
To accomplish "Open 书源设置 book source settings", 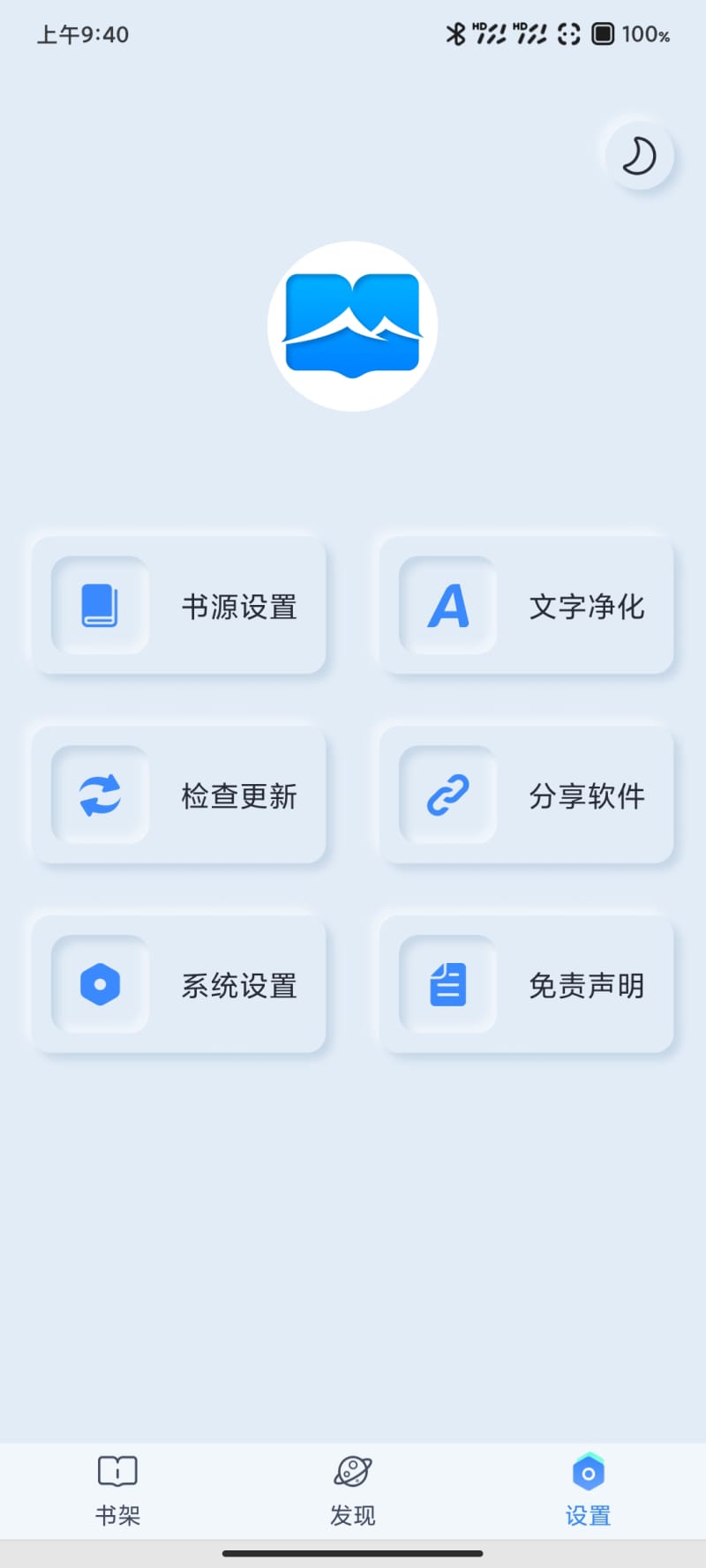I will click(179, 606).
